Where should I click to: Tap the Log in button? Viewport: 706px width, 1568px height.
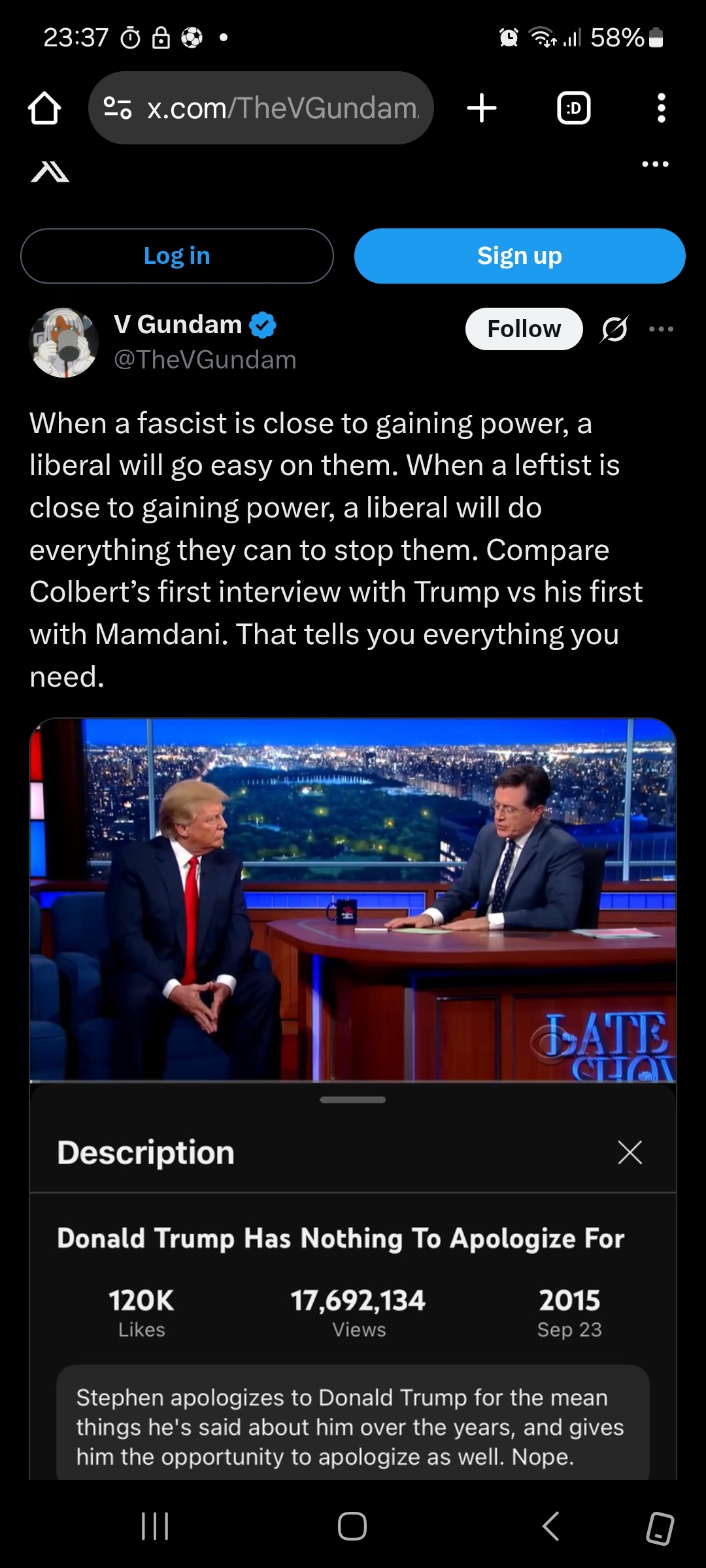coord(177,256)
